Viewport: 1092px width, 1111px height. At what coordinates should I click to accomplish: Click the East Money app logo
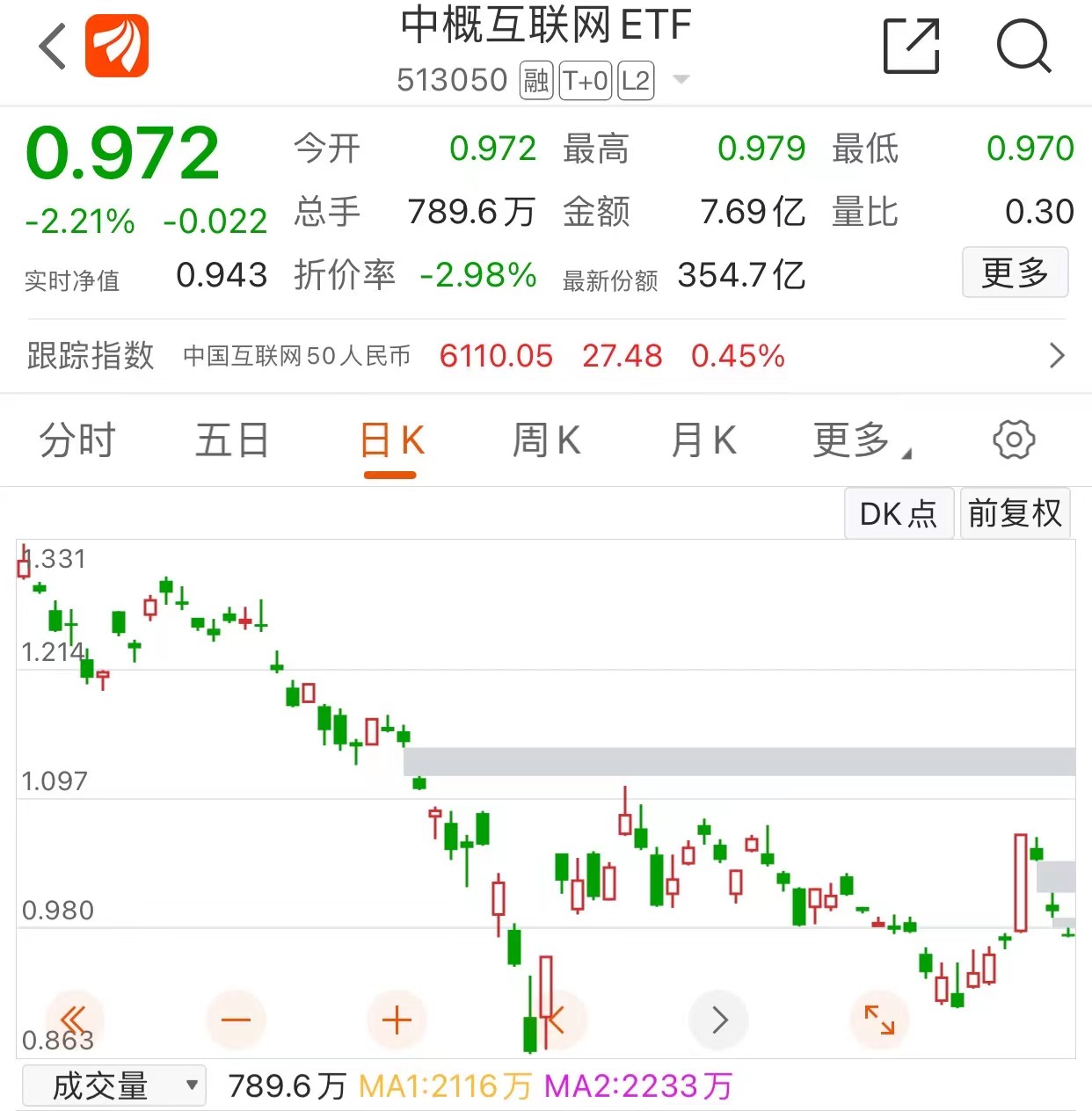115,46
